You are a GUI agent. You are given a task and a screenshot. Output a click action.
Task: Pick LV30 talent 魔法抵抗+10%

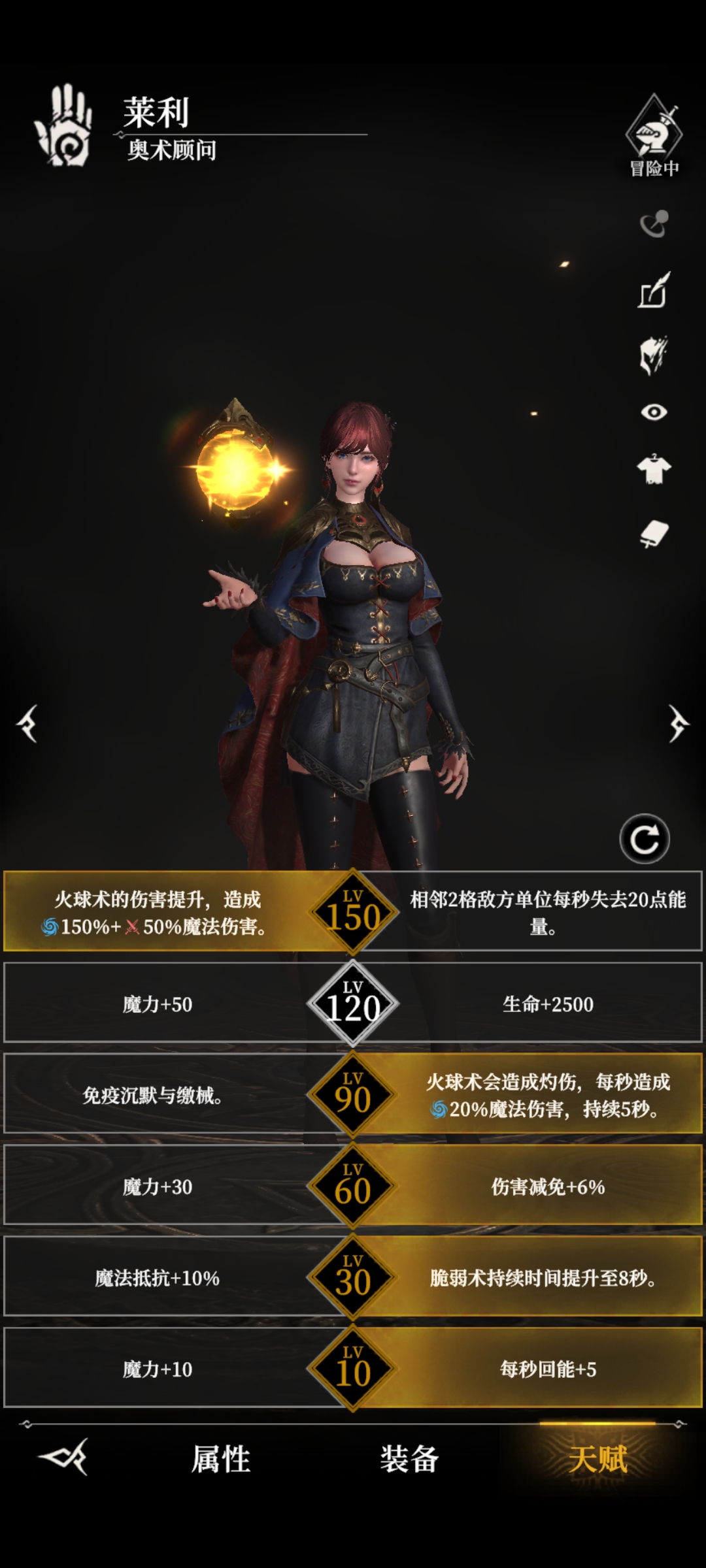pos(158,1278)
